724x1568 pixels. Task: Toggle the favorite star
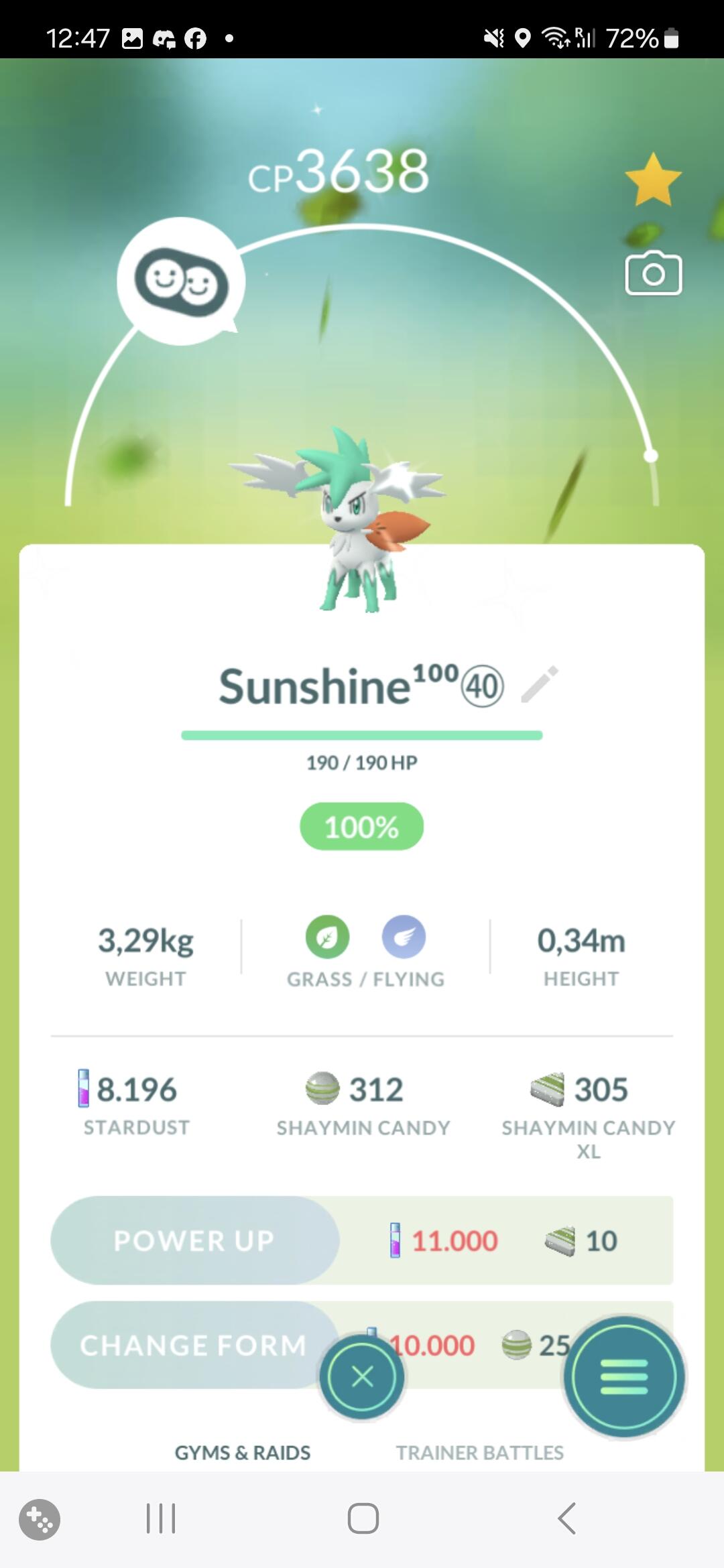coord(653,180)
